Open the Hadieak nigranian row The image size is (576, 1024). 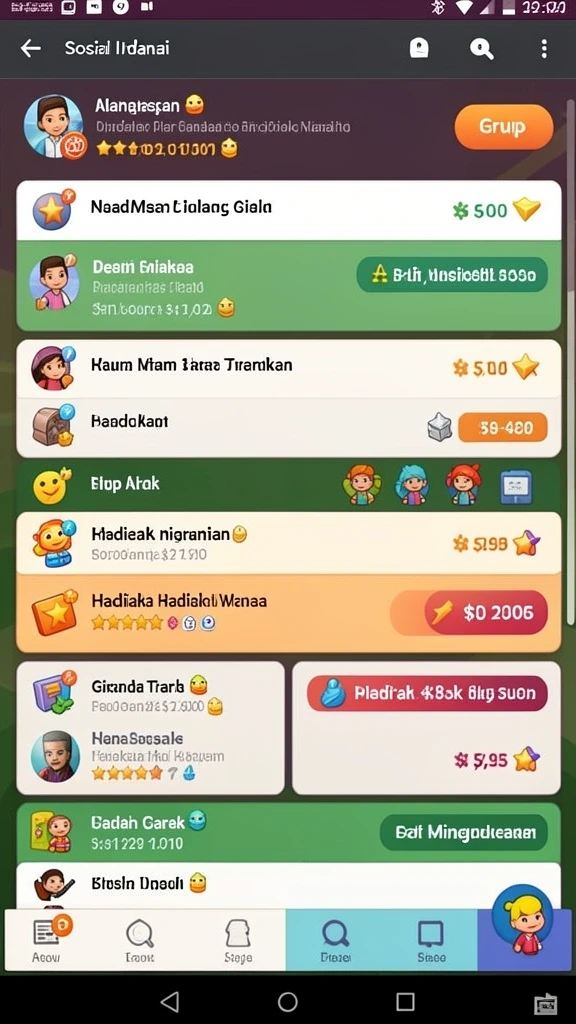pyautogui.click(x=289, y=543)
